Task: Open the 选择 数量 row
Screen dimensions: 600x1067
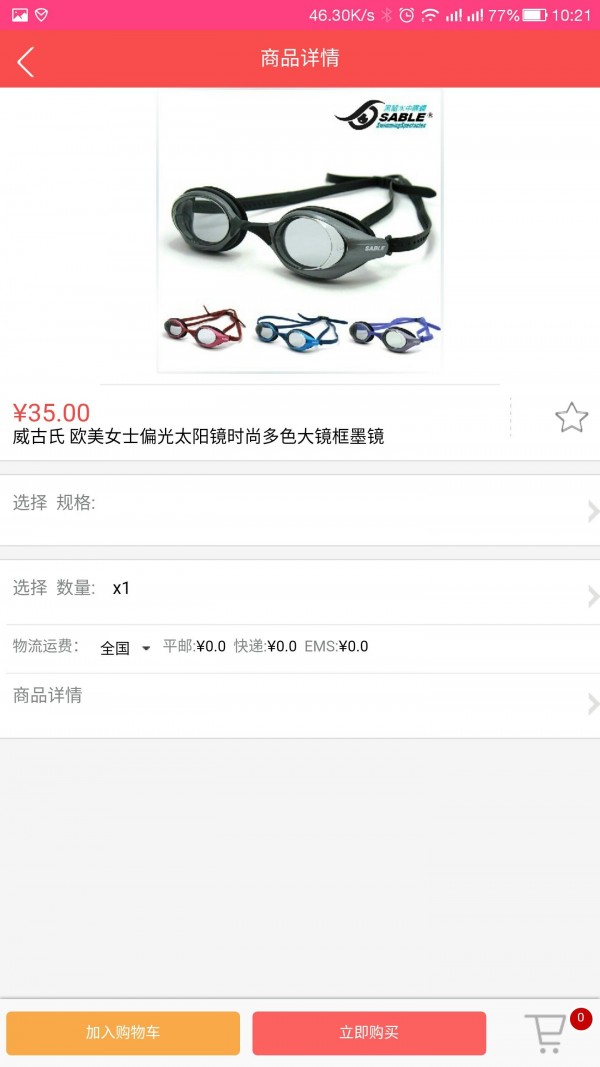Action: pyautogui.click(x=300, y=592)
